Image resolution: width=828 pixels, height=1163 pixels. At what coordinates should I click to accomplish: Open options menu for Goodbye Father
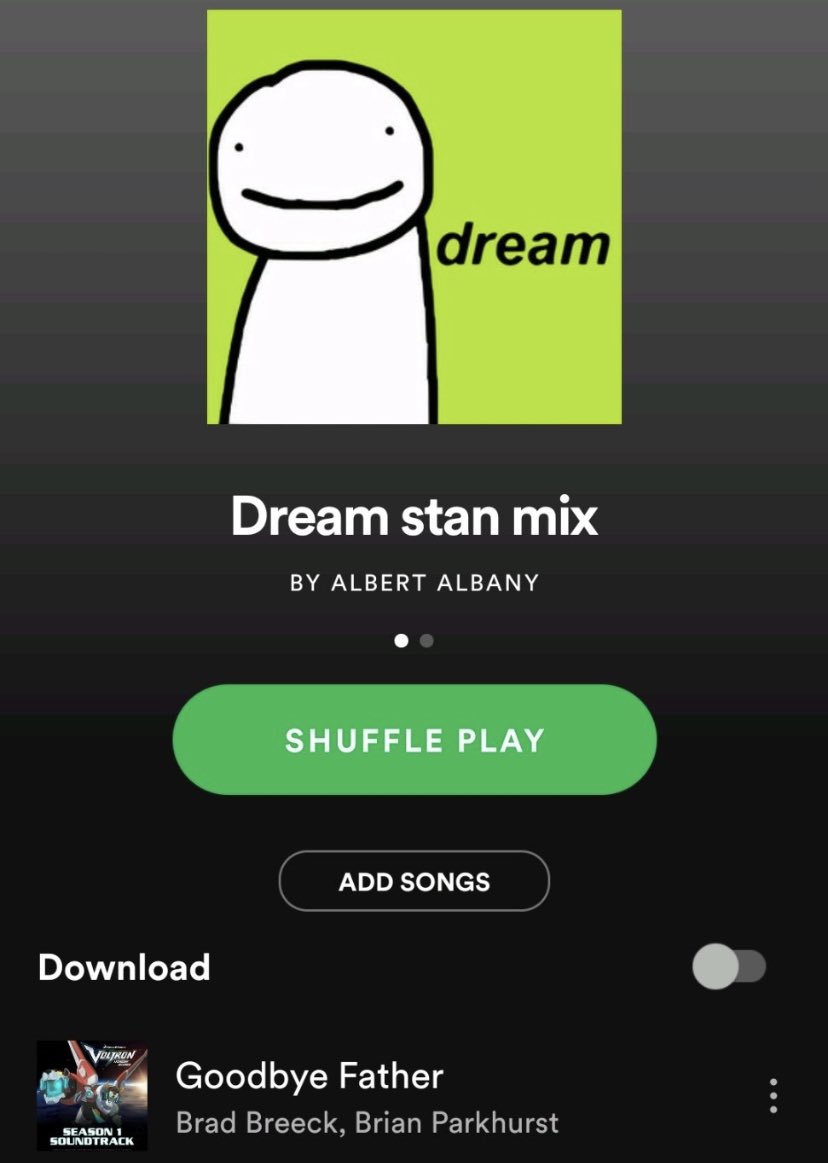[x=773, y=1096]
